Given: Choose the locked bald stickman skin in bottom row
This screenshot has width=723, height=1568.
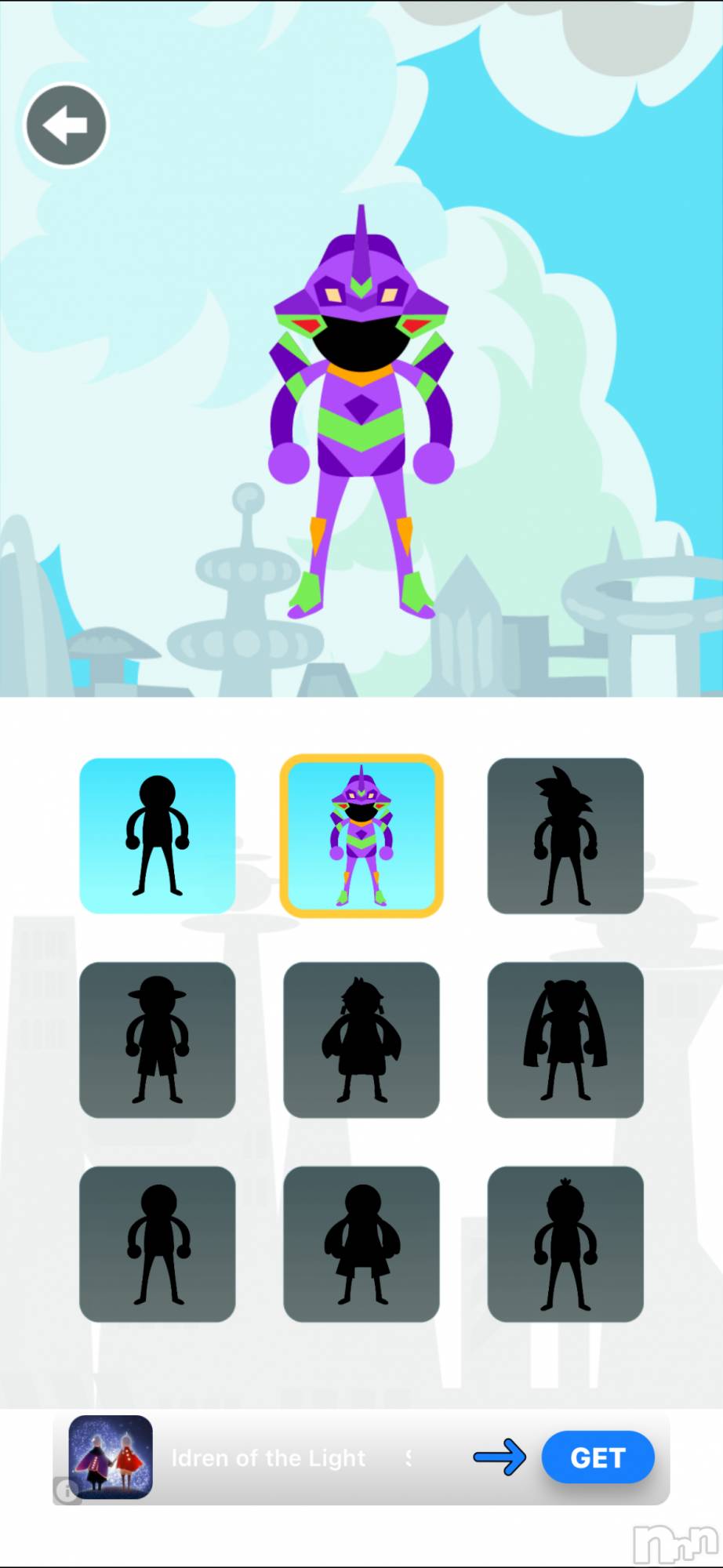Looking at the screenshot, I should [x=157, y=1243].
